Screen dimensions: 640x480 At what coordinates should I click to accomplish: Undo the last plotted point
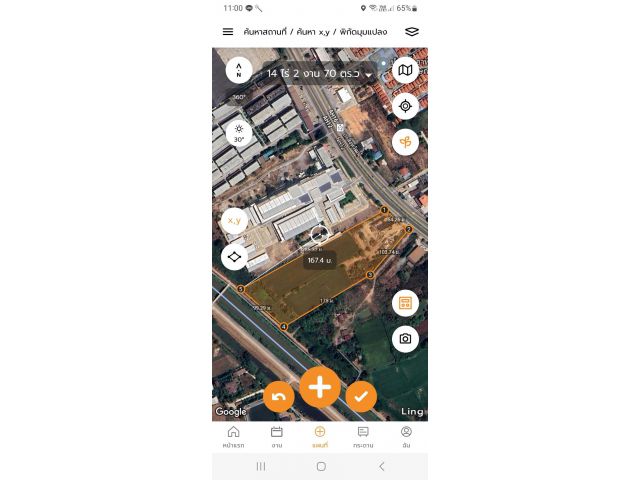pos(279,397)
